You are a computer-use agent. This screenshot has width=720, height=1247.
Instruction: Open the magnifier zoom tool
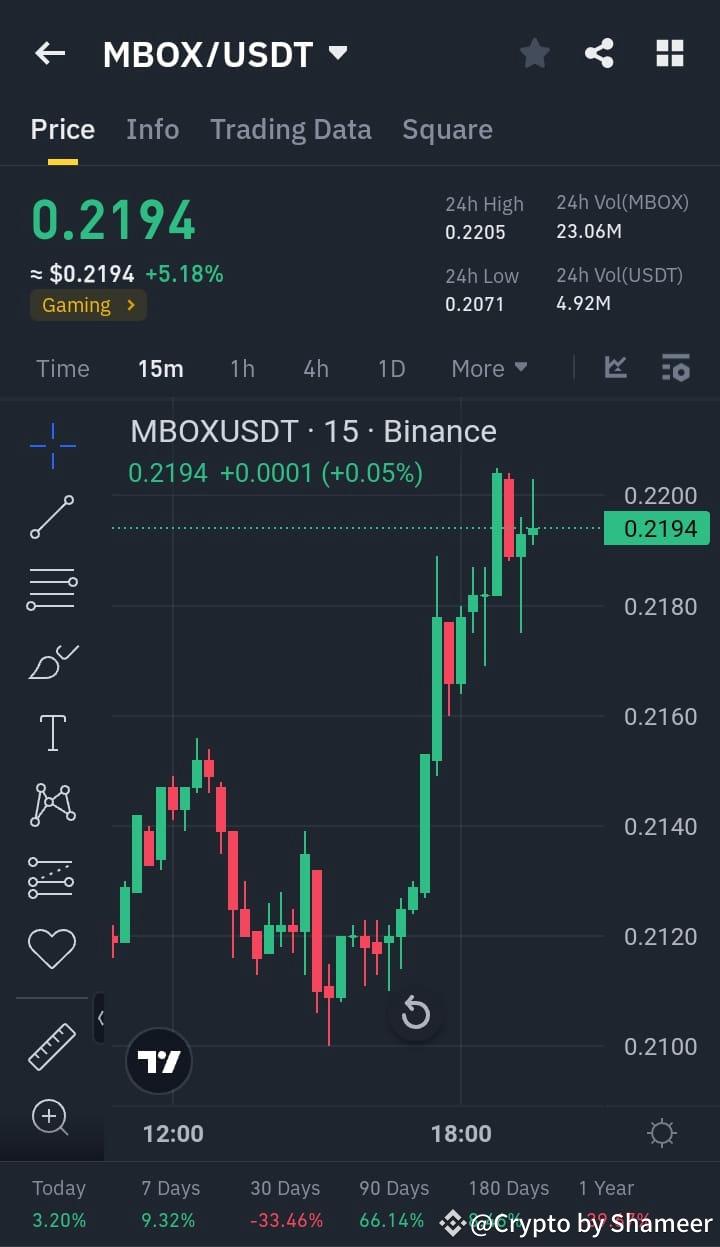51,1118
